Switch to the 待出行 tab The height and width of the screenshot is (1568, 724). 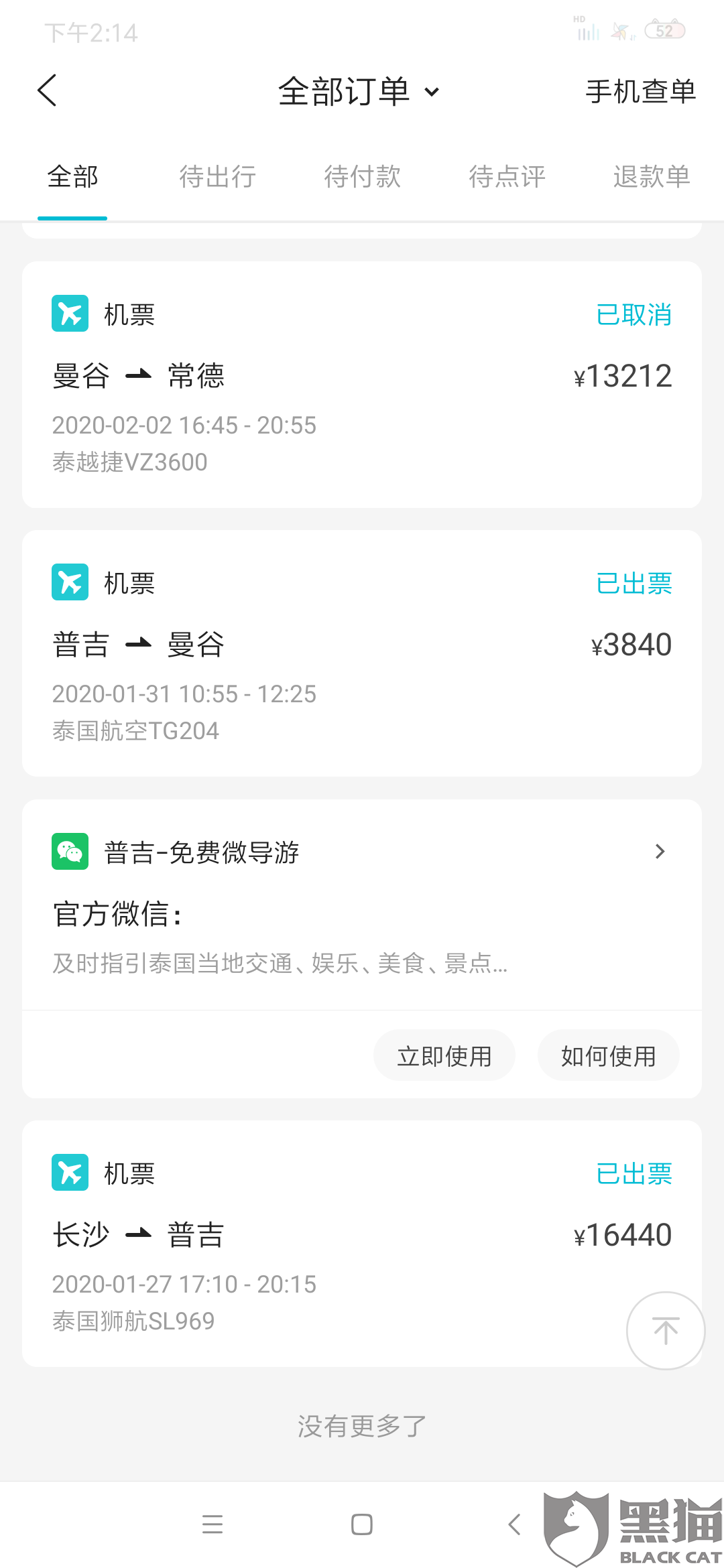click(x=217, y=177)
